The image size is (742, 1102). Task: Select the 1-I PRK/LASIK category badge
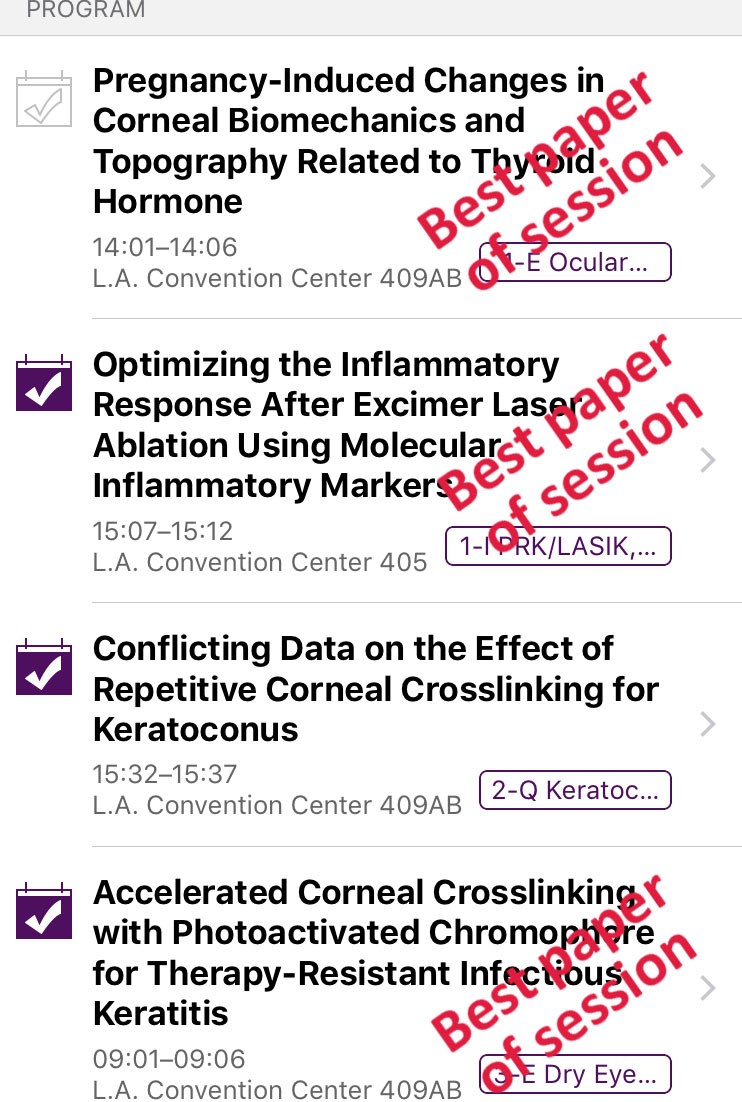pos(558,546)
